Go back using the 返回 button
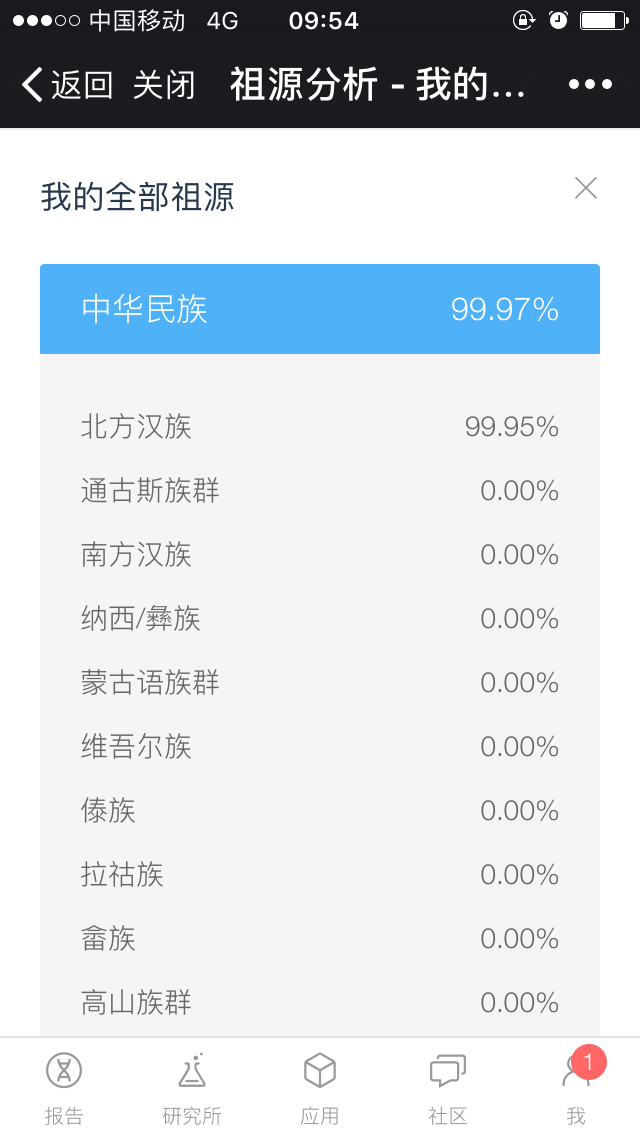Screen dimensions: 640x1136 click(67, 85)
